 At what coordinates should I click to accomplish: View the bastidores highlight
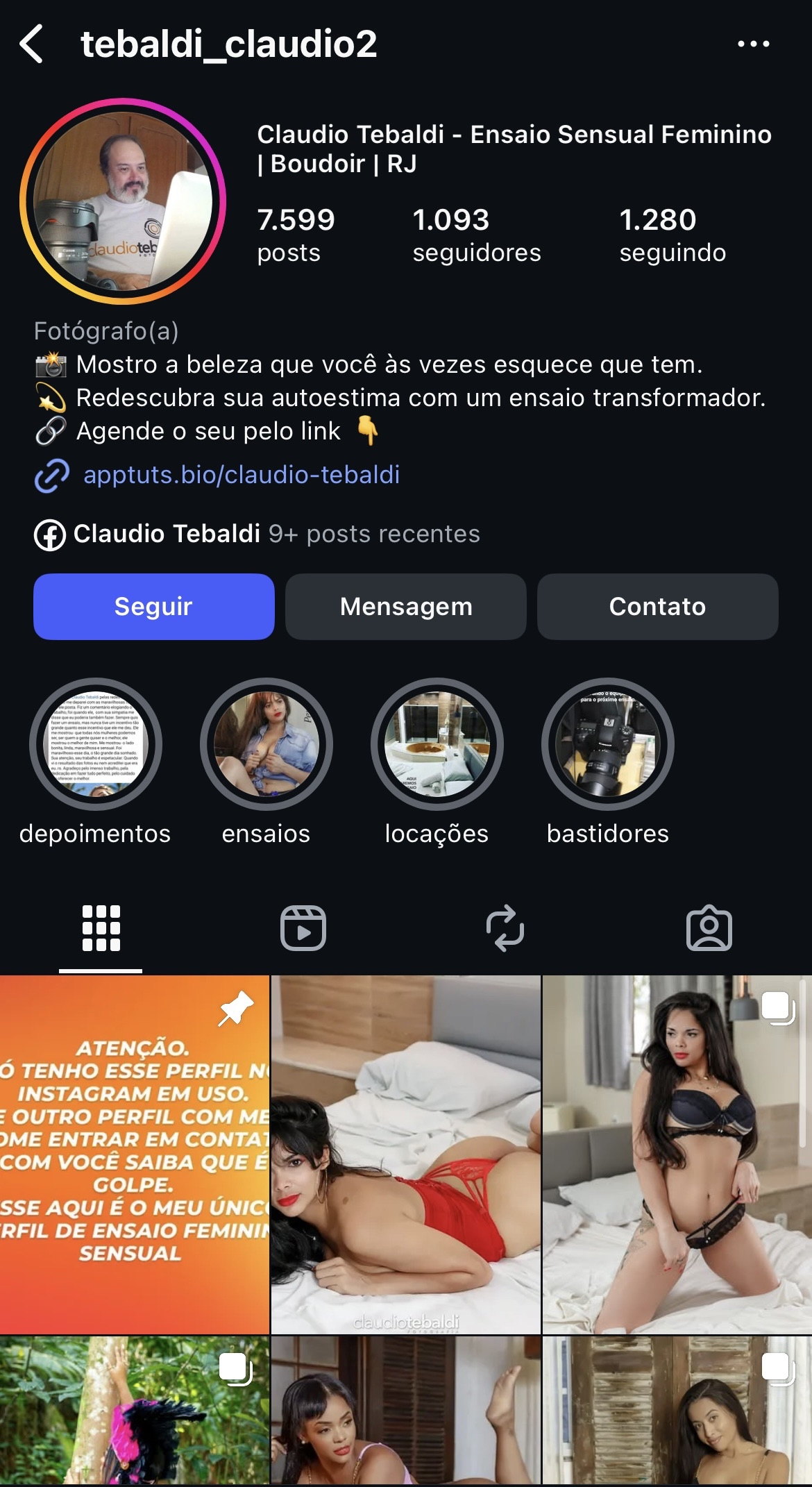(607, 744)
